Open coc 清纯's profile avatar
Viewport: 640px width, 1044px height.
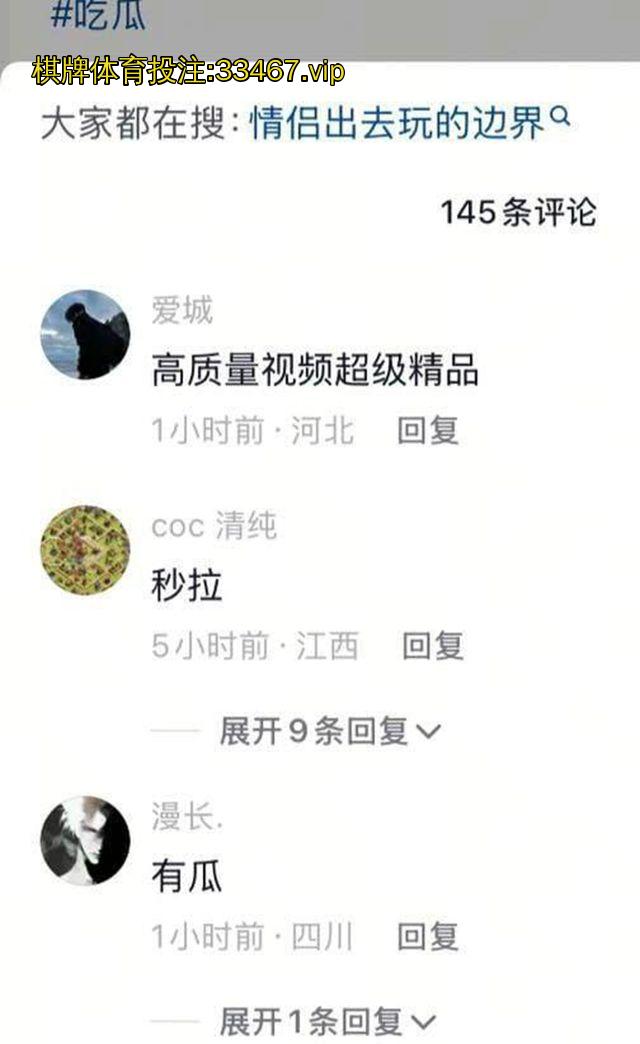point(85,550)
